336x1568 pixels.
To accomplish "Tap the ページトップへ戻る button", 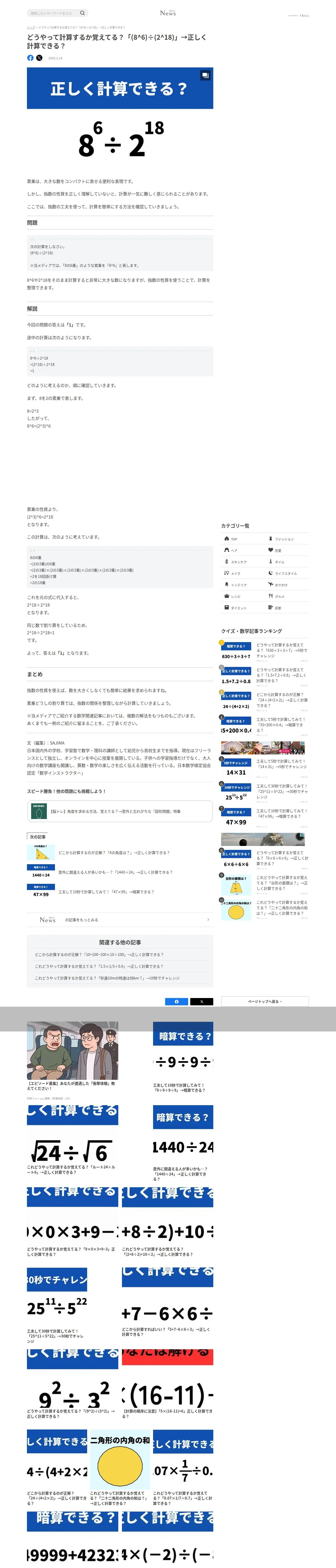I will [x=265, y=1001].
